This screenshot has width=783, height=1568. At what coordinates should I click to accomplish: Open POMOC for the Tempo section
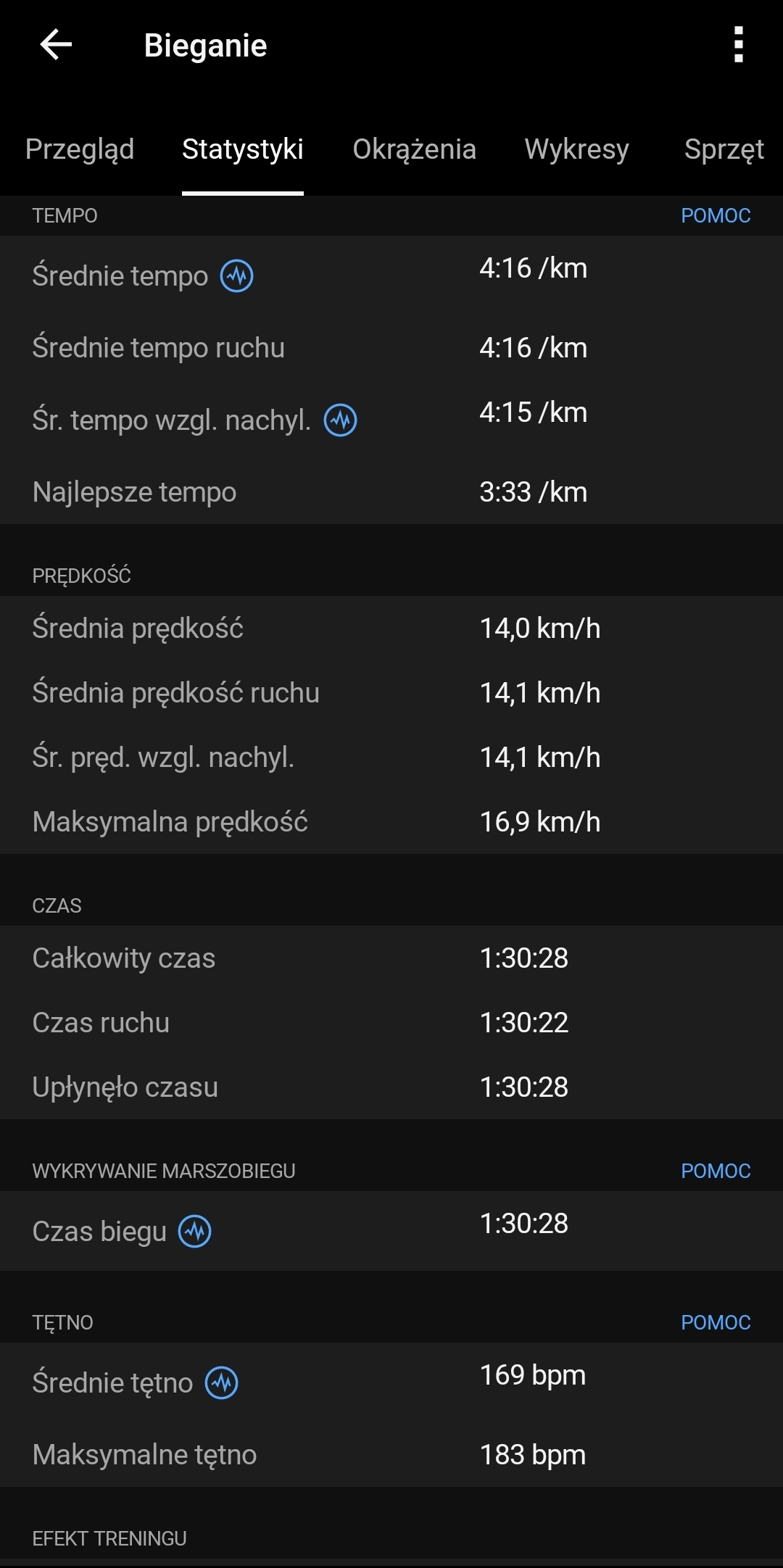pos(715,215)
